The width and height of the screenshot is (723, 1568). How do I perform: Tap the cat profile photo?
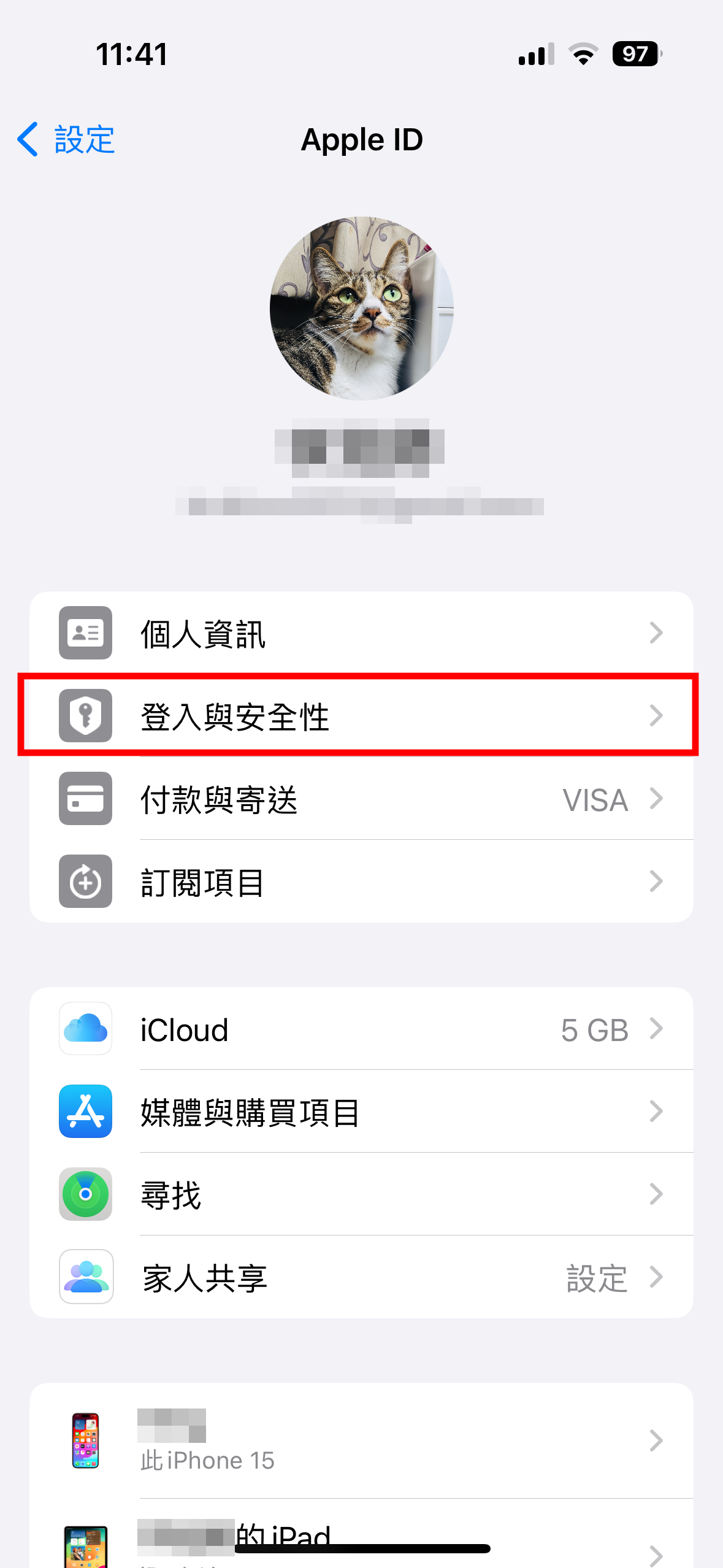pos(361,309)
